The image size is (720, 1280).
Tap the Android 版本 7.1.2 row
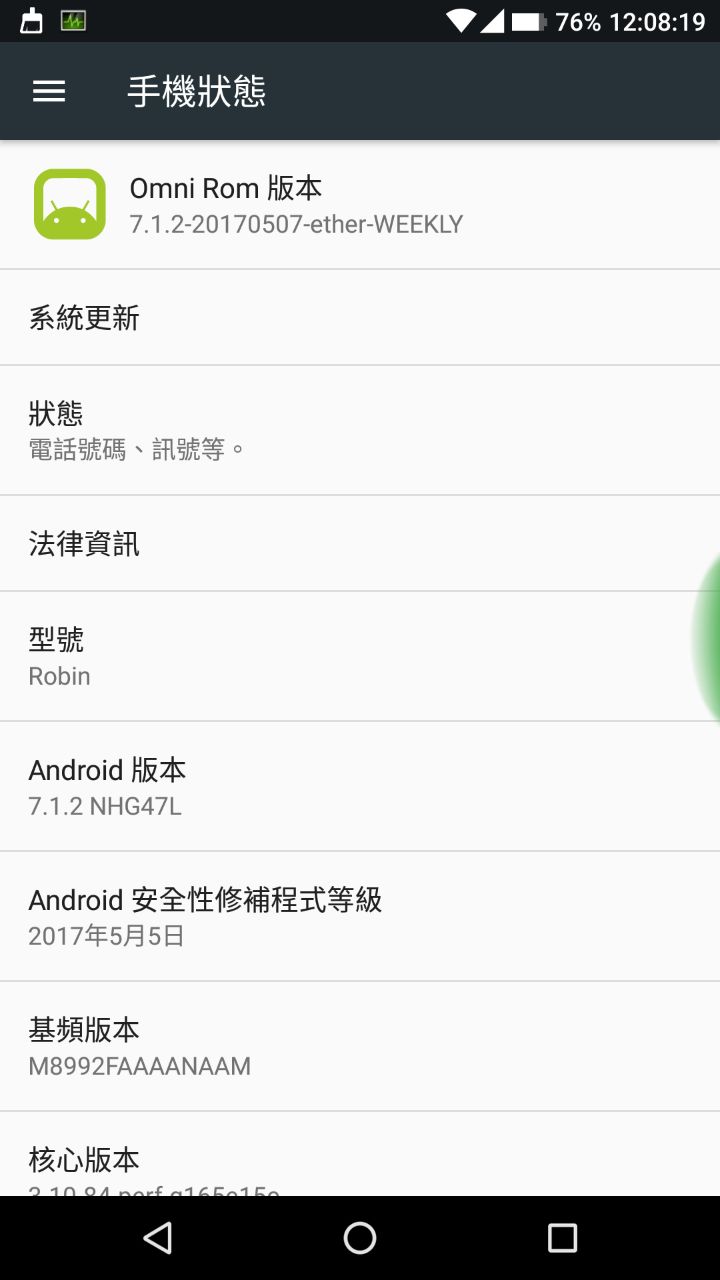(x=360, y=786)
